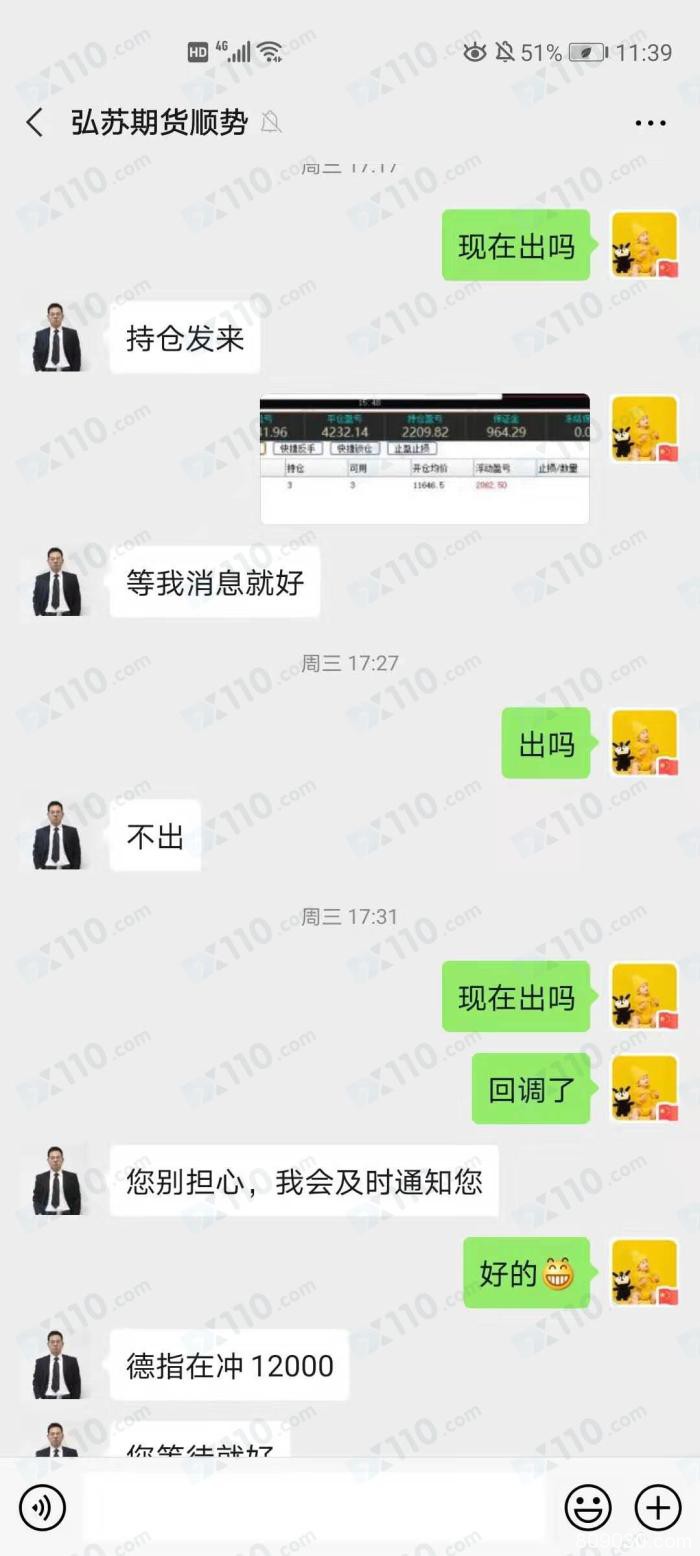Image resolution: width=700 pixels, height=1556 pixels.
Task: Go back to the chat list
Action: pos(35,123)
